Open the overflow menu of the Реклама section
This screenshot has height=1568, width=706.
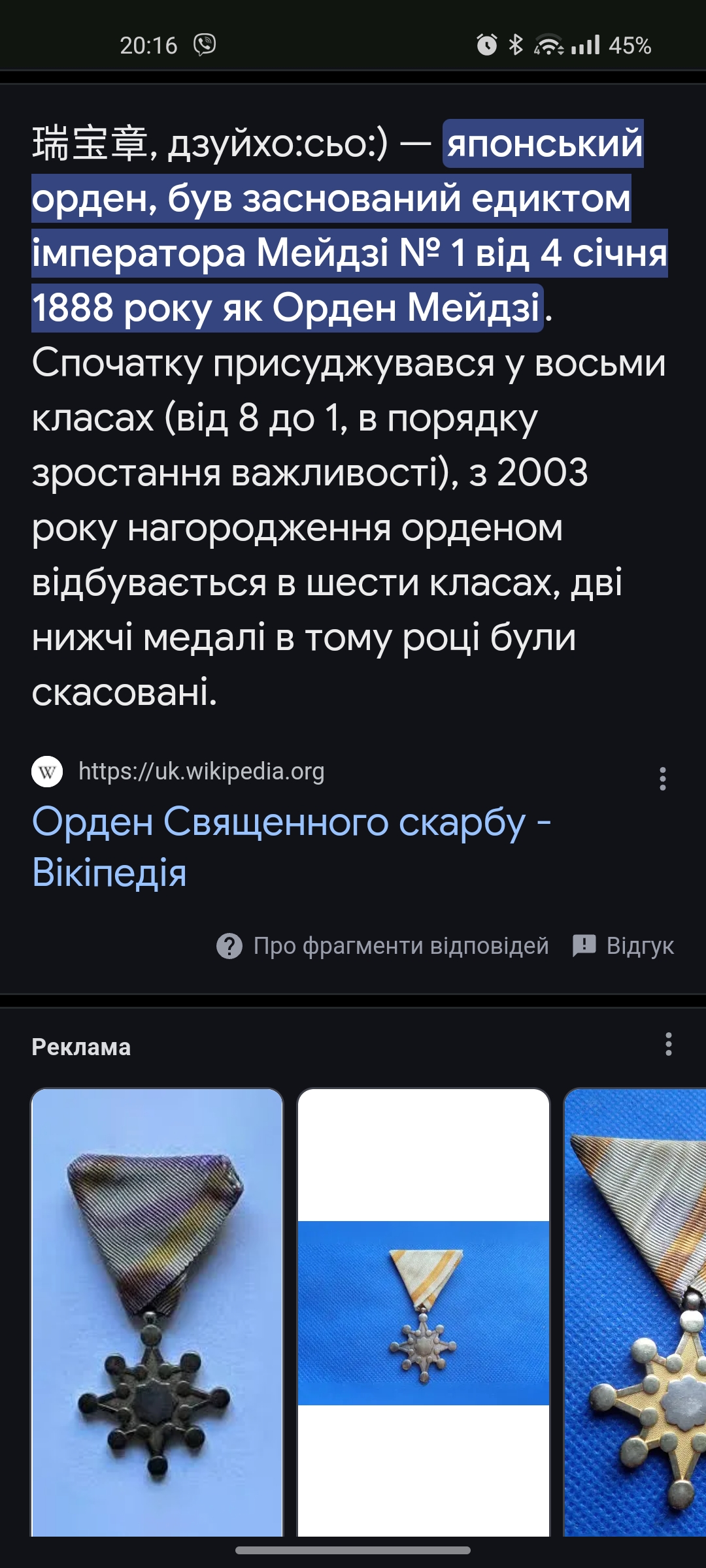pyautogui.click(x=668, y=1044)
